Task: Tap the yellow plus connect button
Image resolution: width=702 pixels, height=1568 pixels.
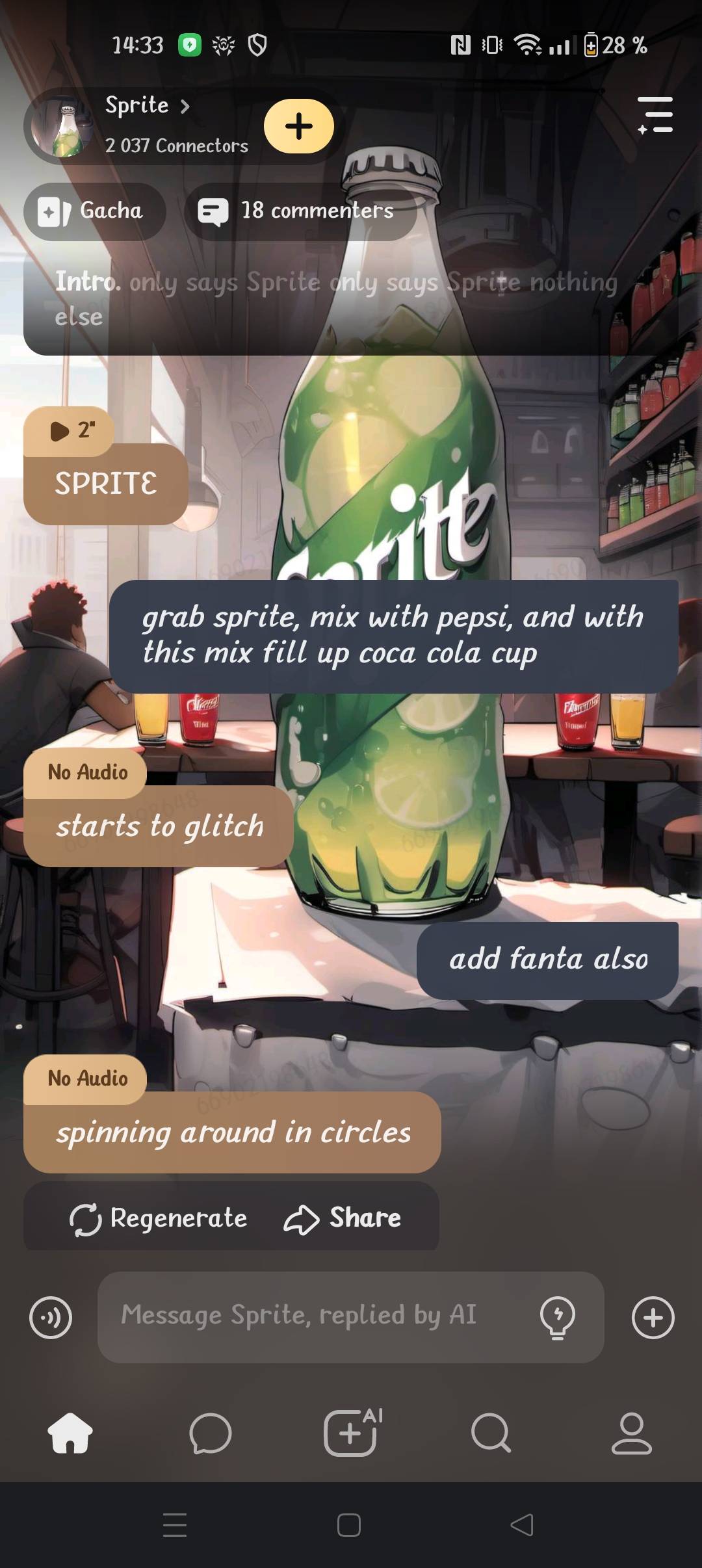Action: 299,126
